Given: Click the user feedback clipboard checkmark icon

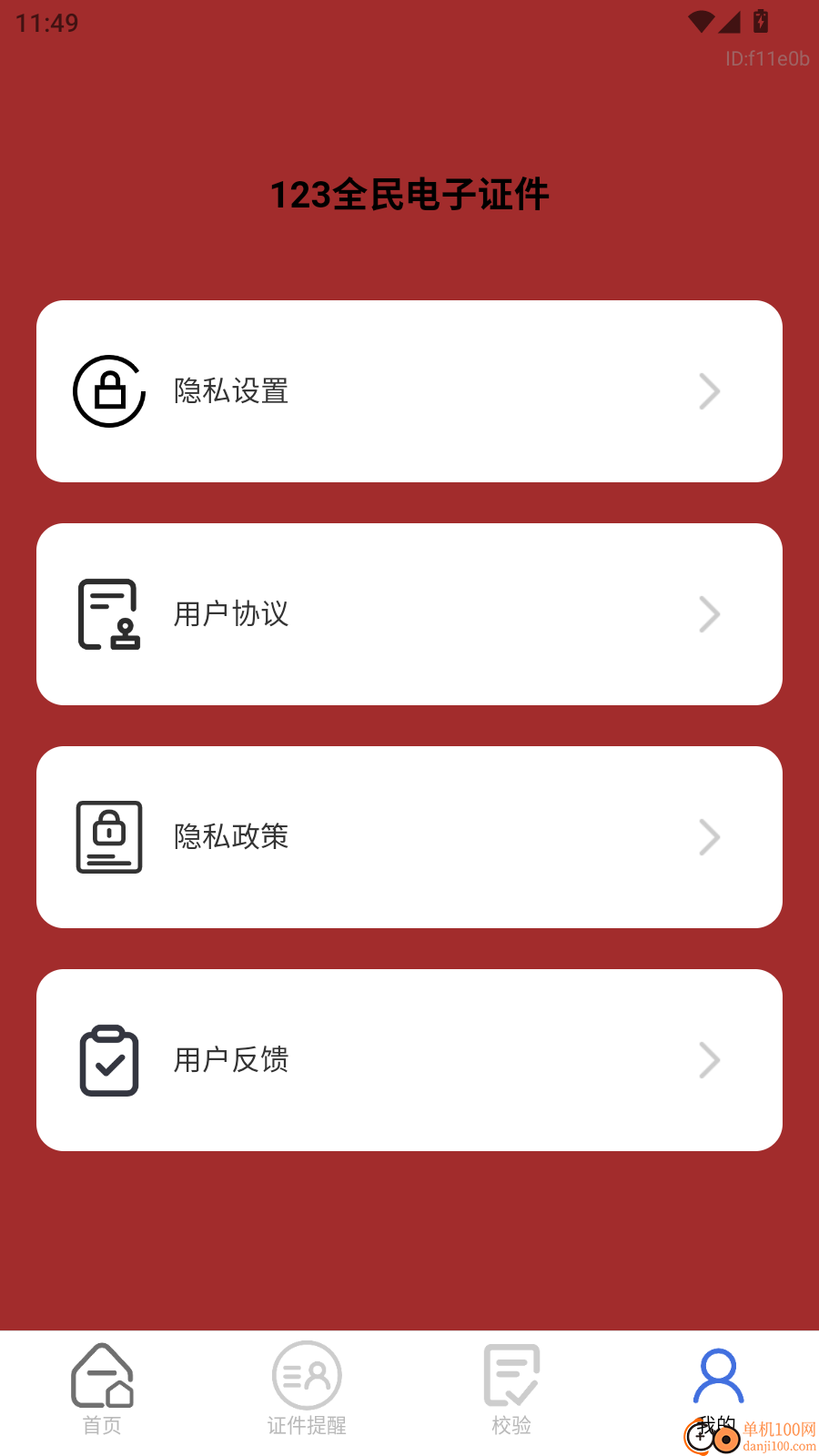Looking at the screenshot, I should 108,1059.
